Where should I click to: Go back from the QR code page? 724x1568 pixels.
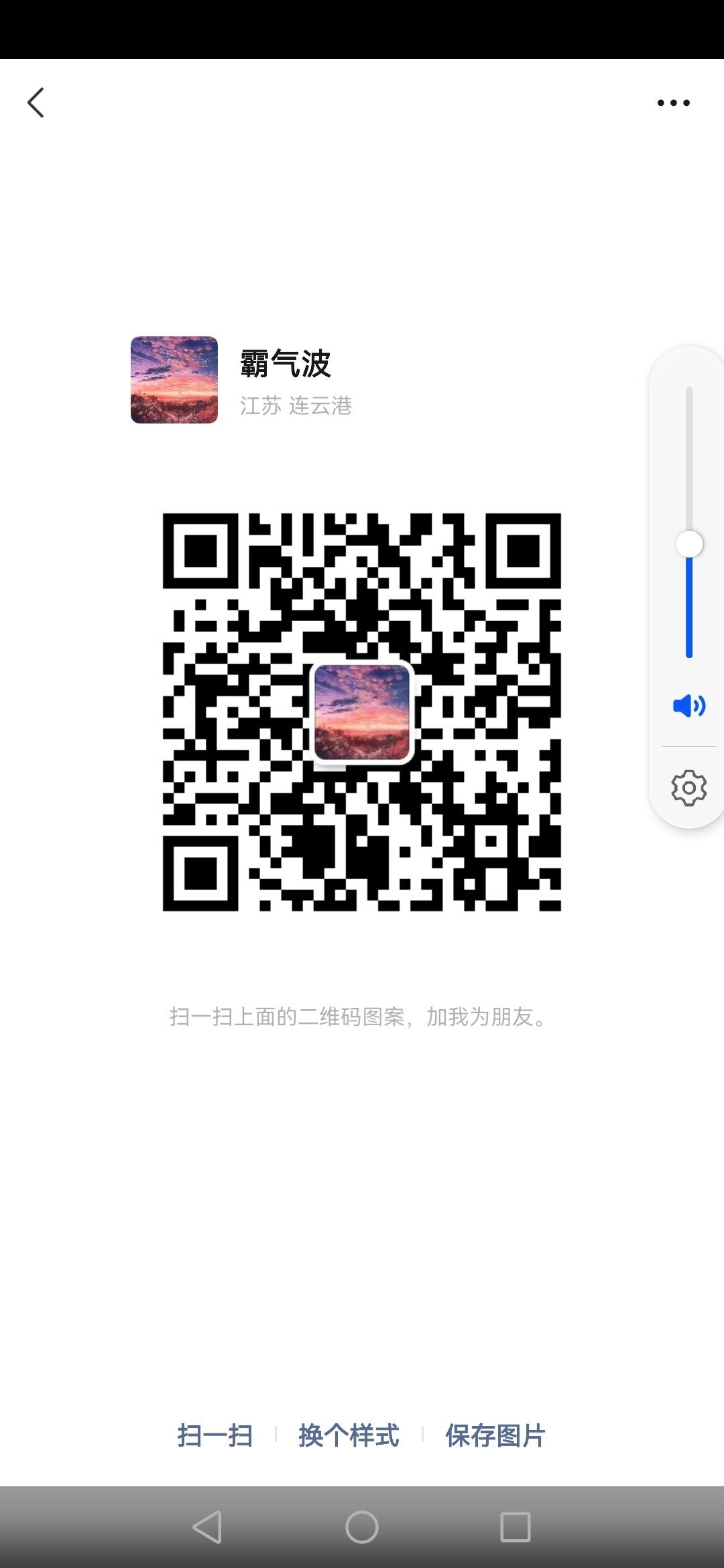coord(36,103)
